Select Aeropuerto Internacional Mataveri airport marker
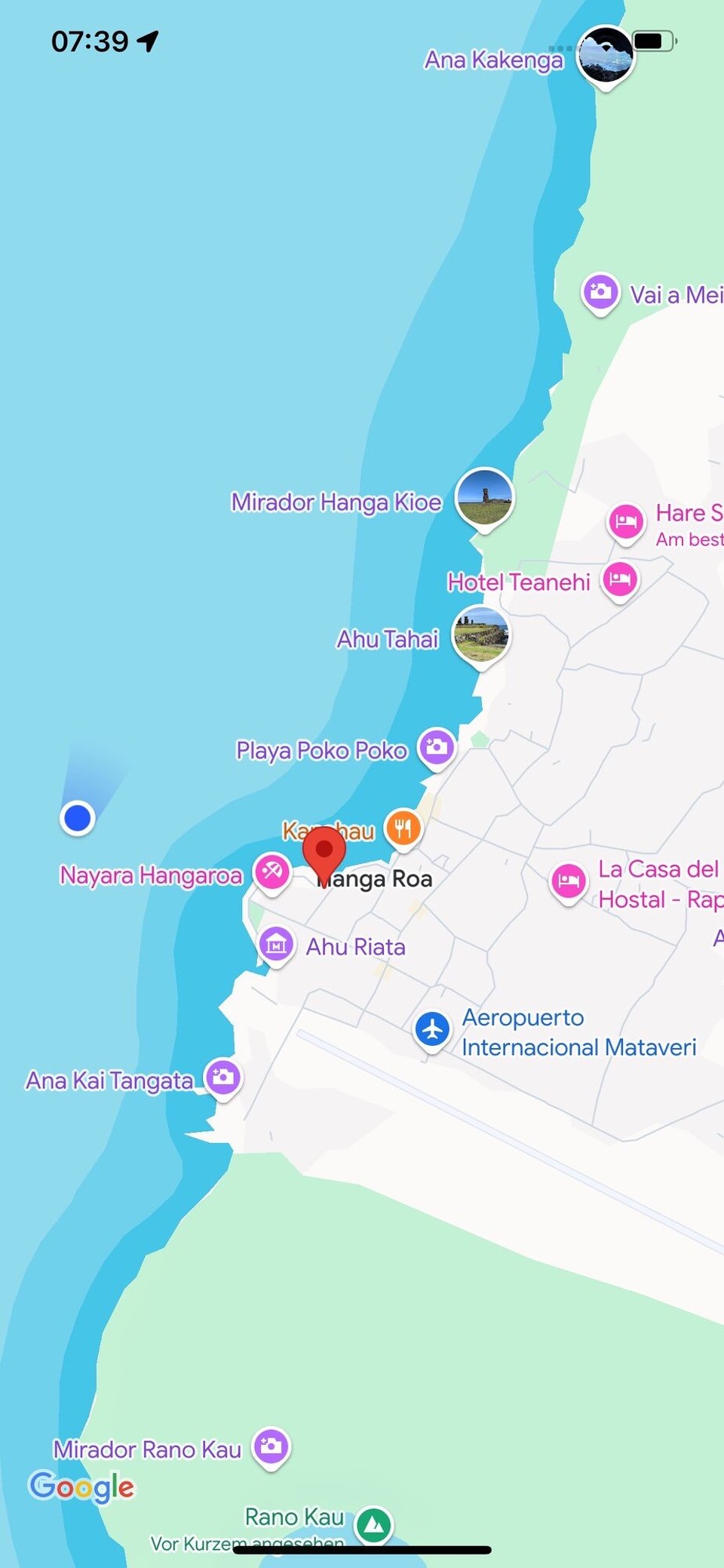The height and width of the screenshot is (1568, 724). 432,1028
